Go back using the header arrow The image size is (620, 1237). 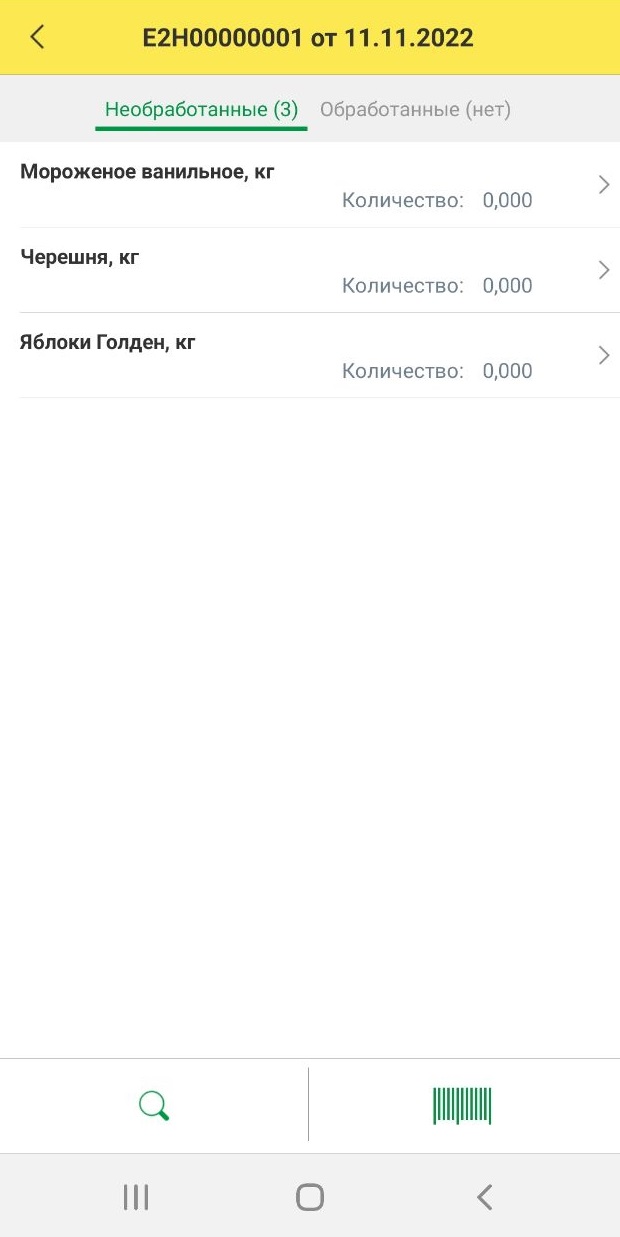(37, 37)
